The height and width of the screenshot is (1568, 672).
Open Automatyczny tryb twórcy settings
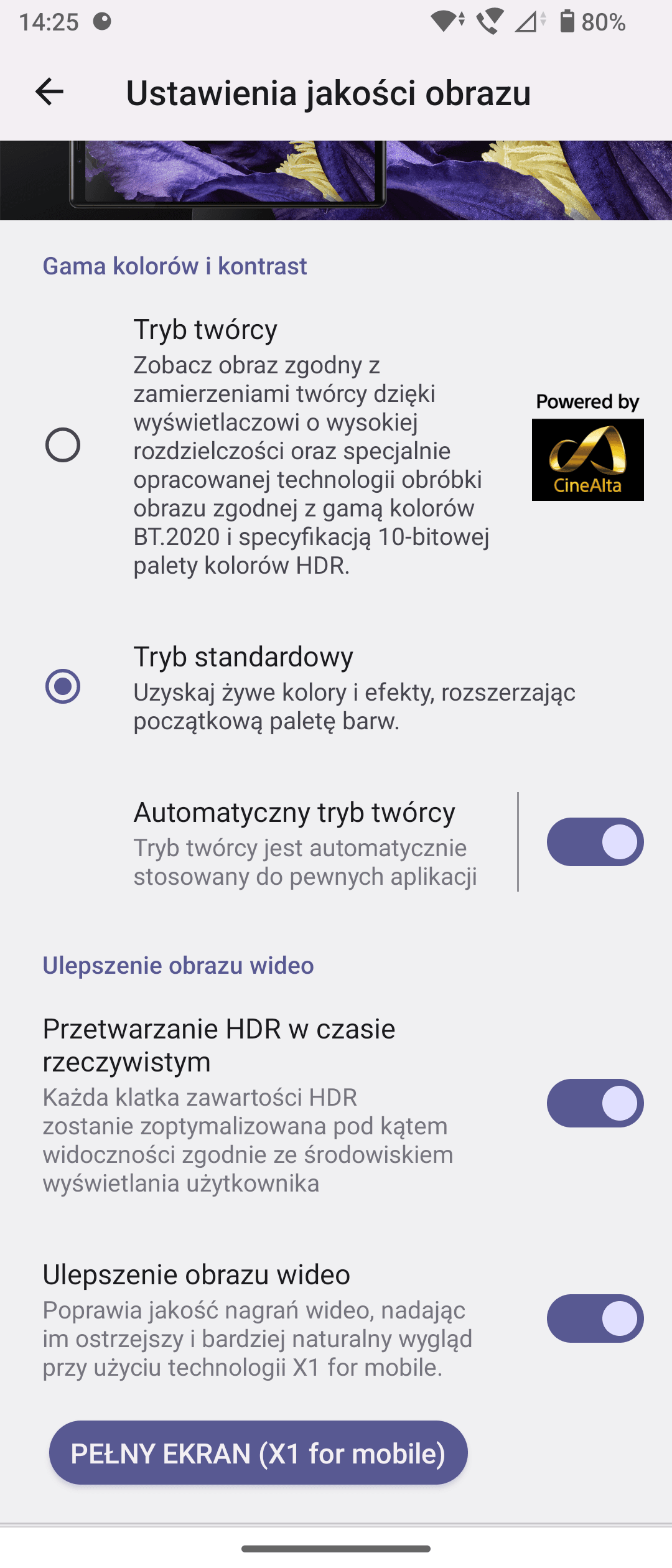coord(305,842)
